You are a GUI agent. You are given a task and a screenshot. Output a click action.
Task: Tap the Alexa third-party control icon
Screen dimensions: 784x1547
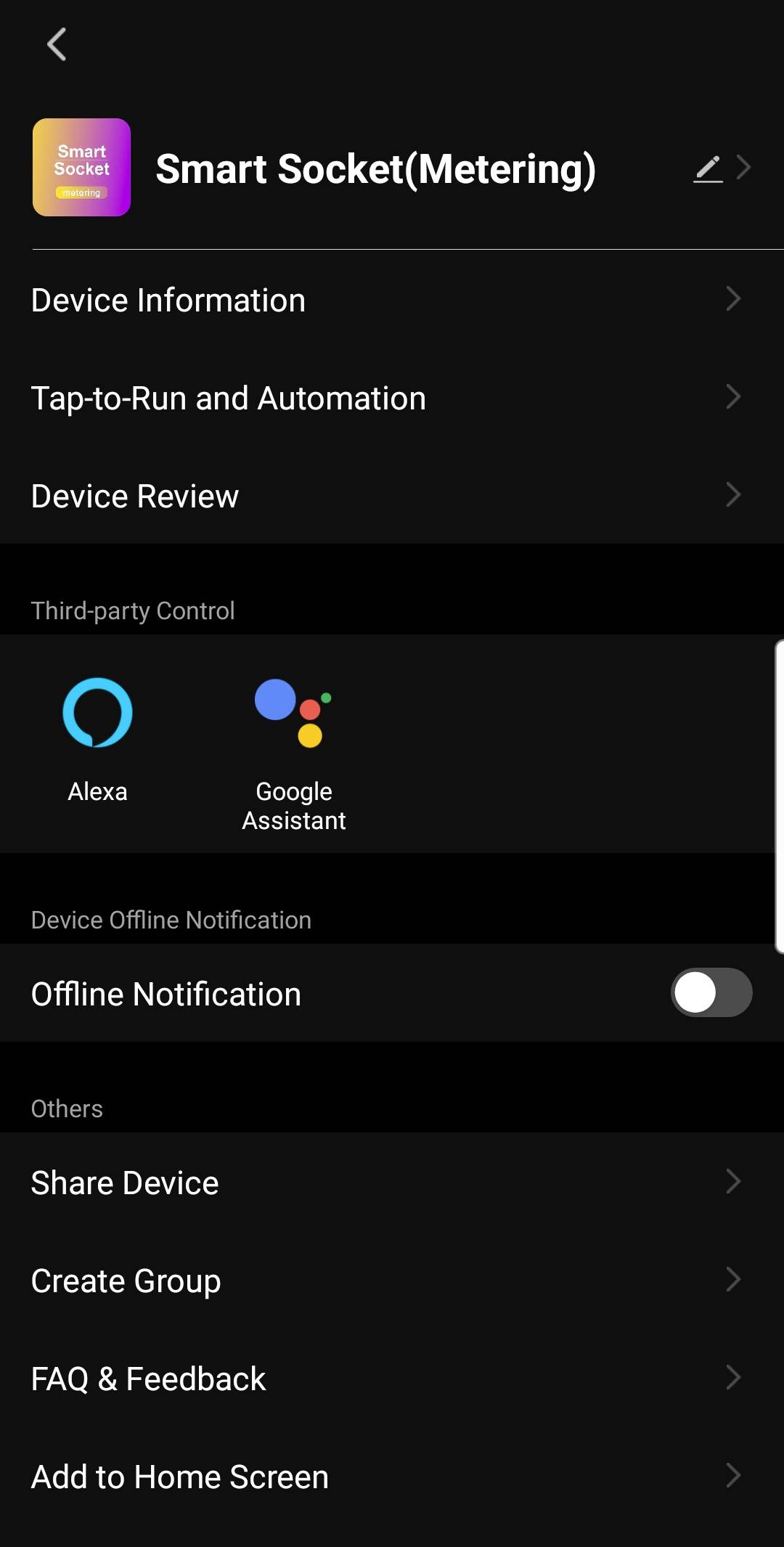(97, 714)
